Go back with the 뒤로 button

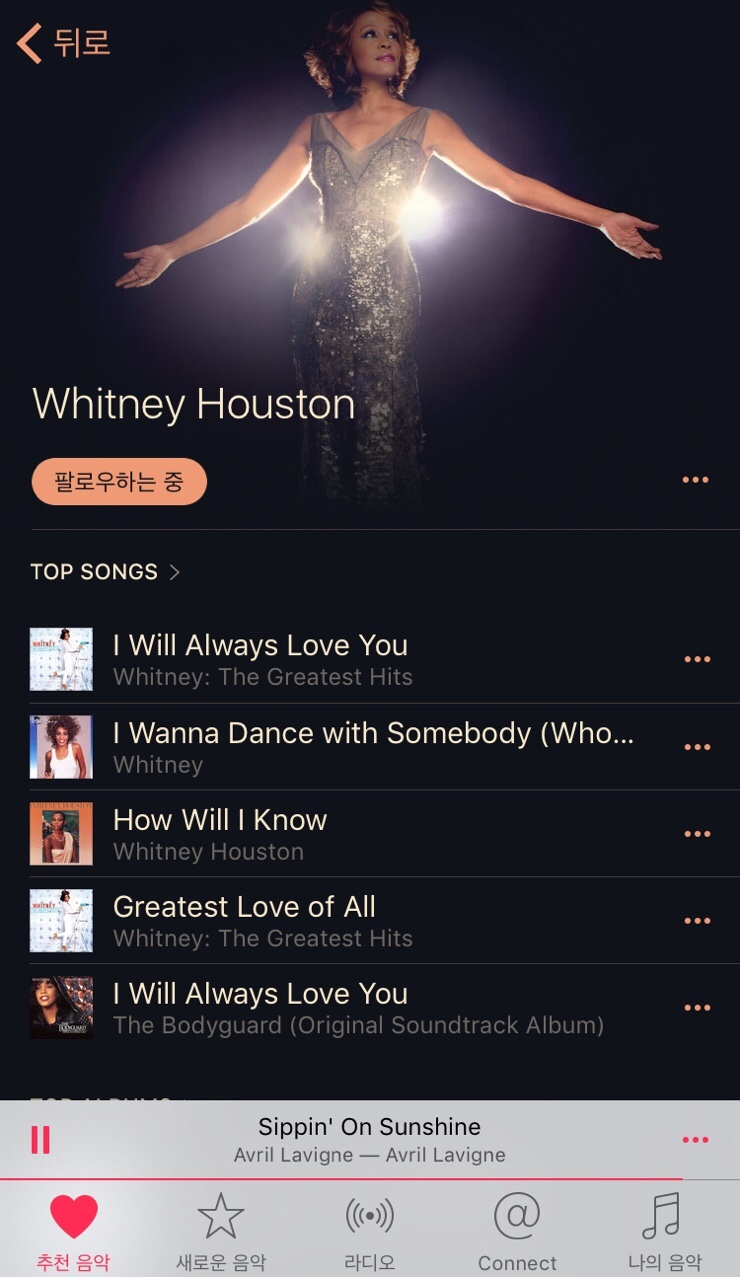(64, 44)
